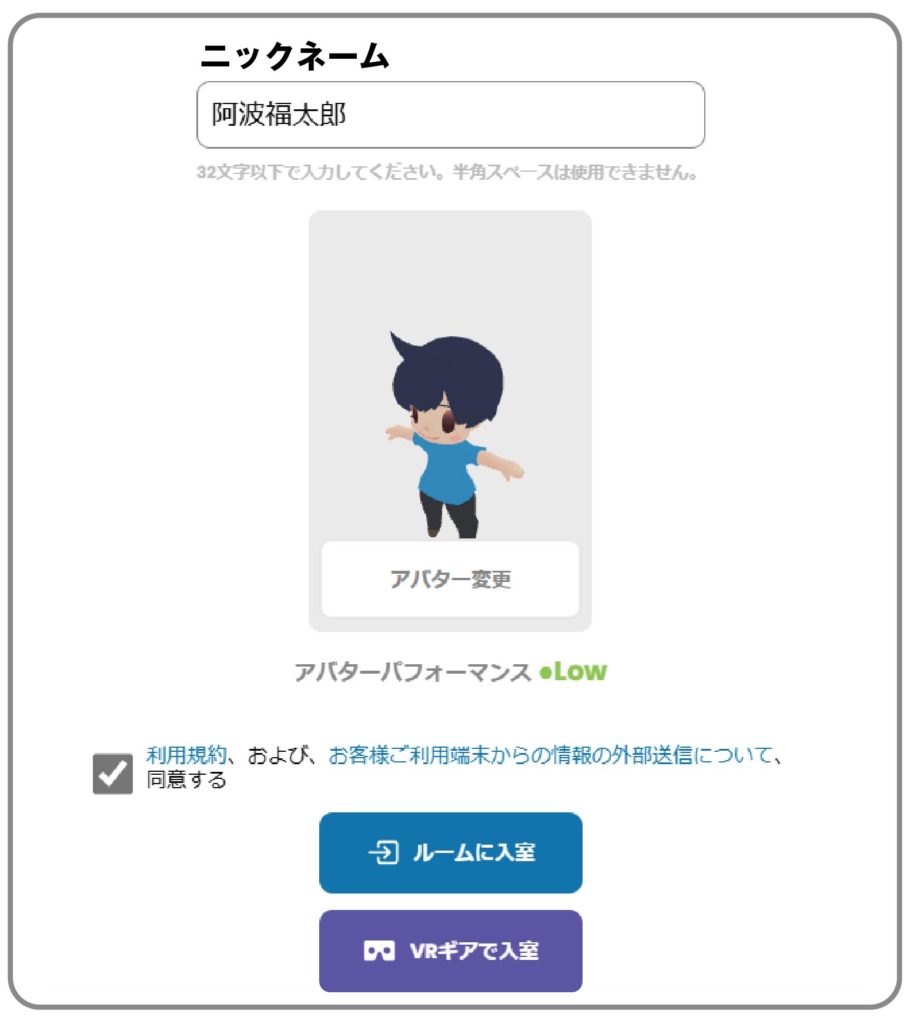Enter the room with ルームに入室

tap(450, 853)
